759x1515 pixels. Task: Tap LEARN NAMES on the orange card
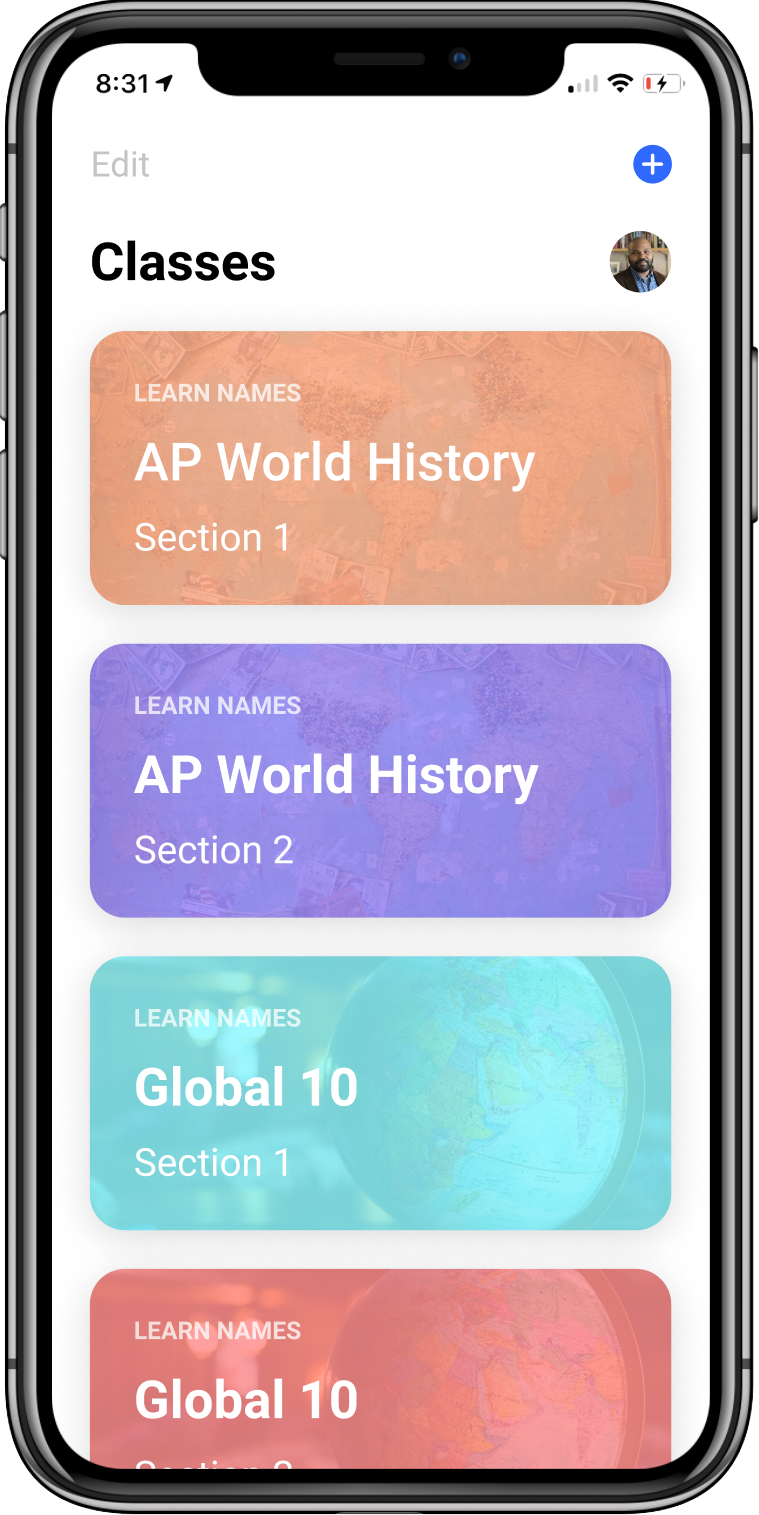(217, 393)
